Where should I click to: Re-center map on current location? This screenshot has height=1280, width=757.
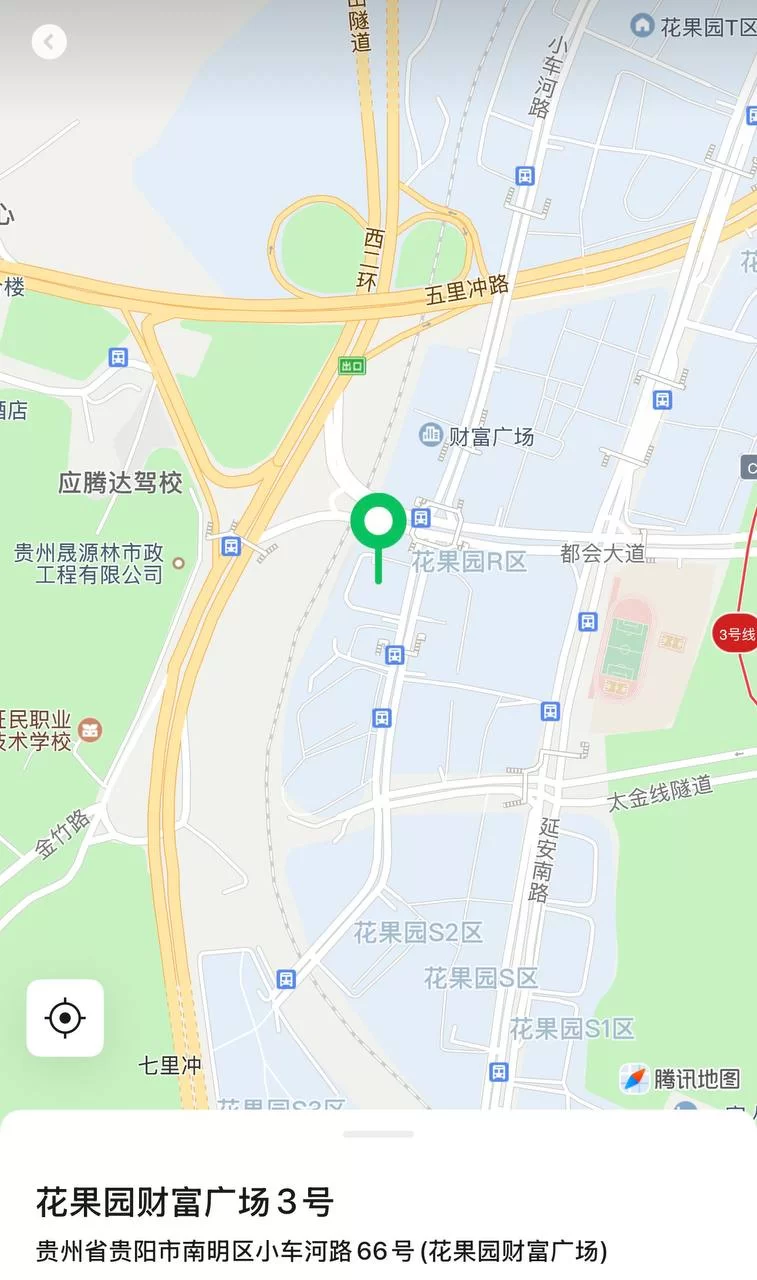pos(65,1018)
